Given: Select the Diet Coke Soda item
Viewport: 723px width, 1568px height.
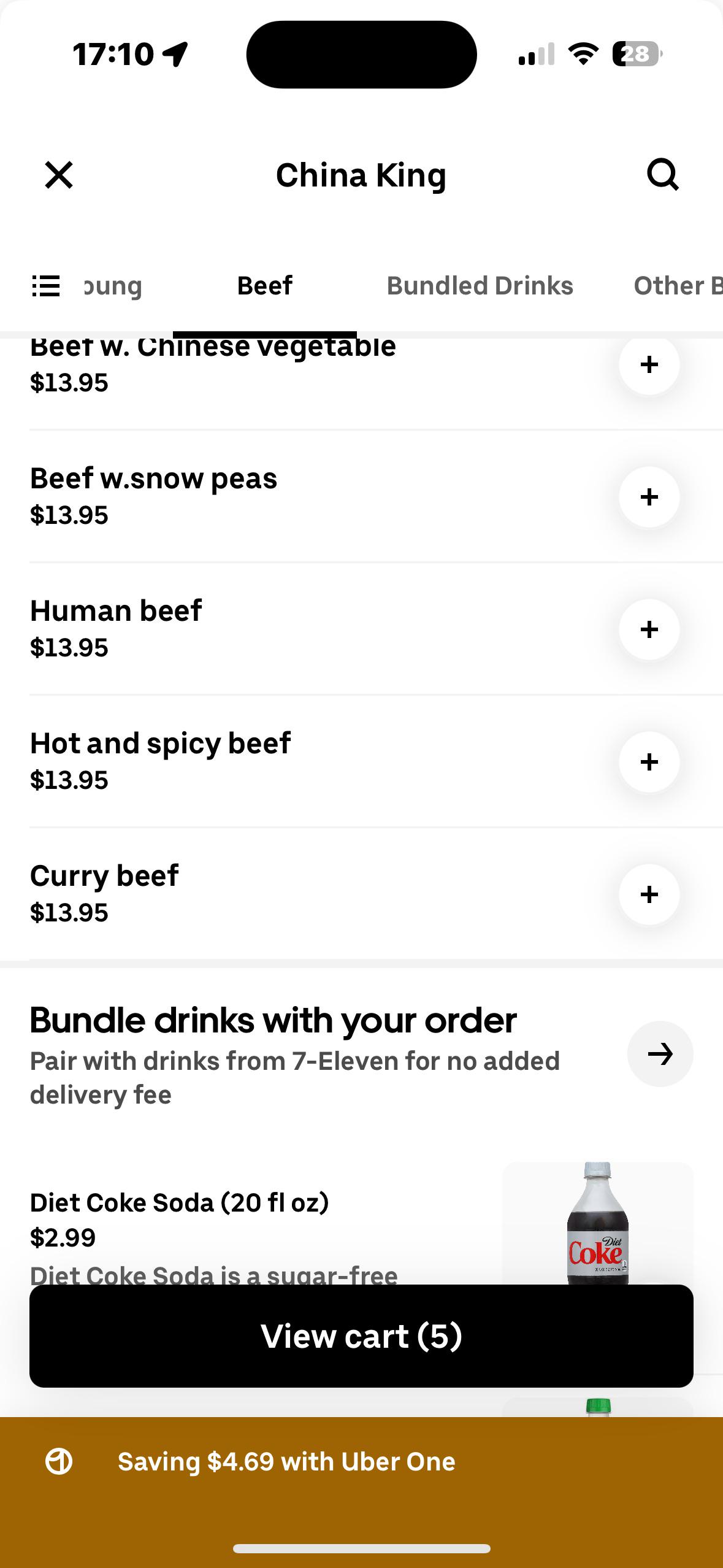Looking at the screenshot, I should point(180,1201).
